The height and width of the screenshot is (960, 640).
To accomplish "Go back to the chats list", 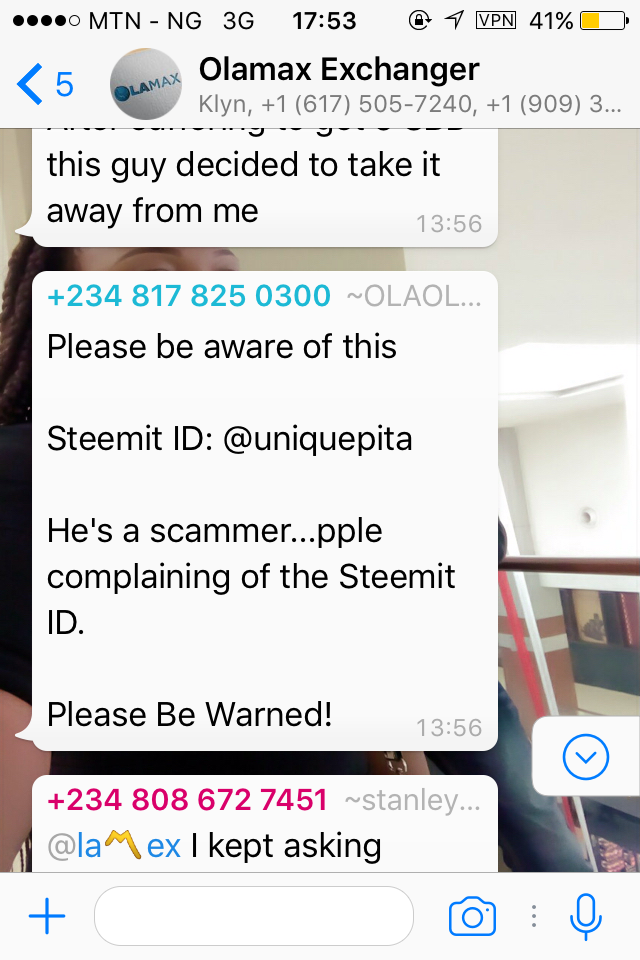I will click(45, 85).
